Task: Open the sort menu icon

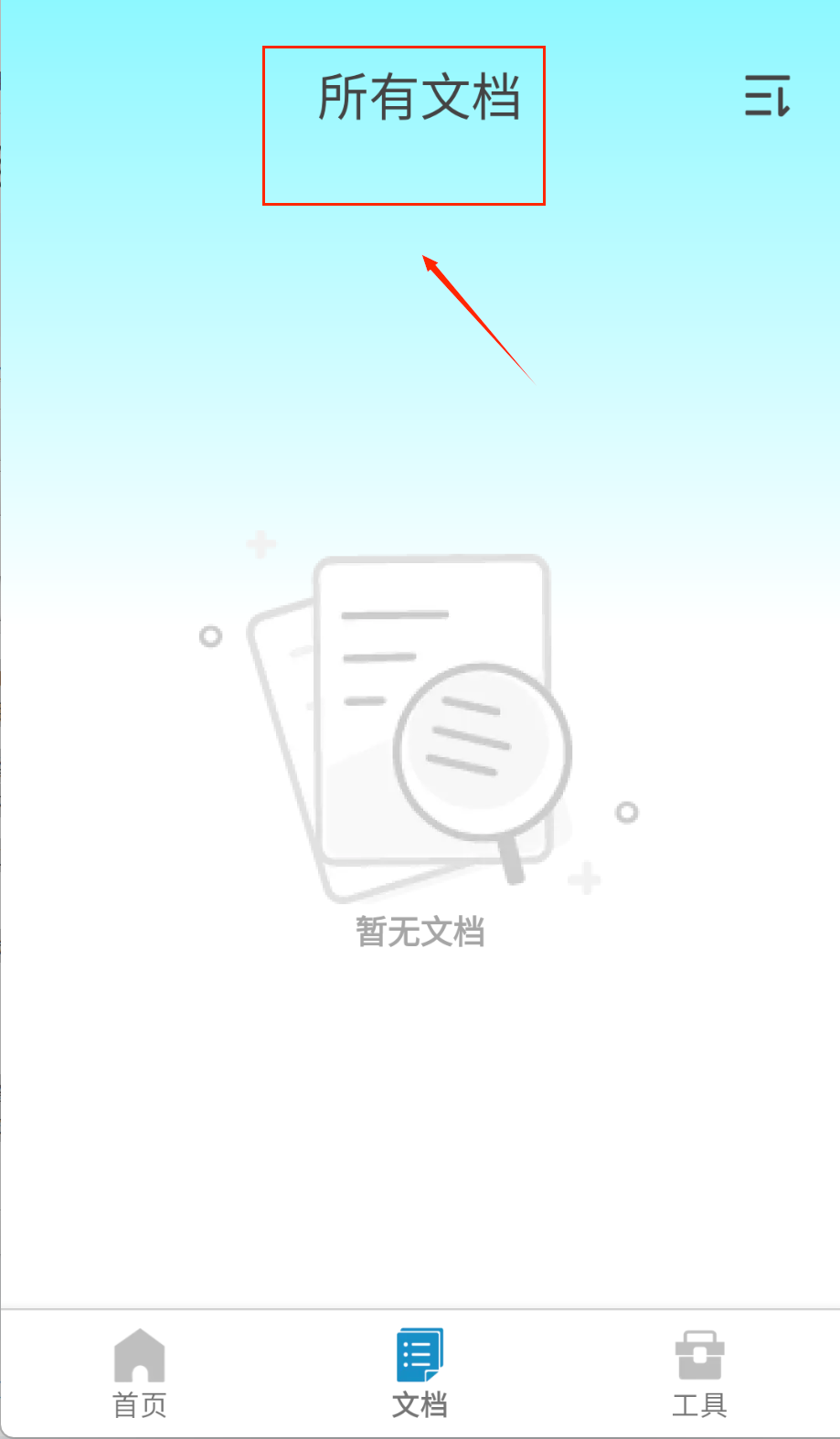Action: tap(767, 96)
